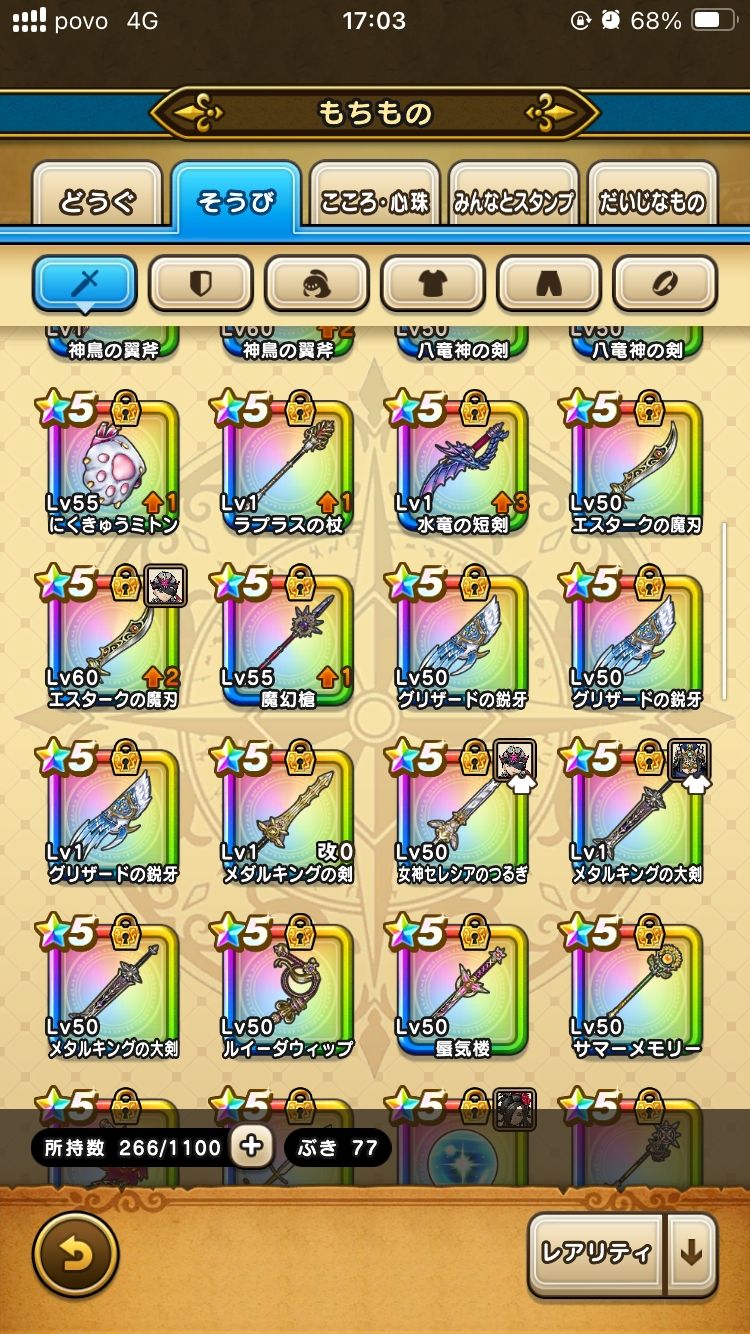Image resolution: width=750 pixels, height=1334 pixels.
Task: Open the 魔幻槍 weapon card
Action: click(287, 645)
